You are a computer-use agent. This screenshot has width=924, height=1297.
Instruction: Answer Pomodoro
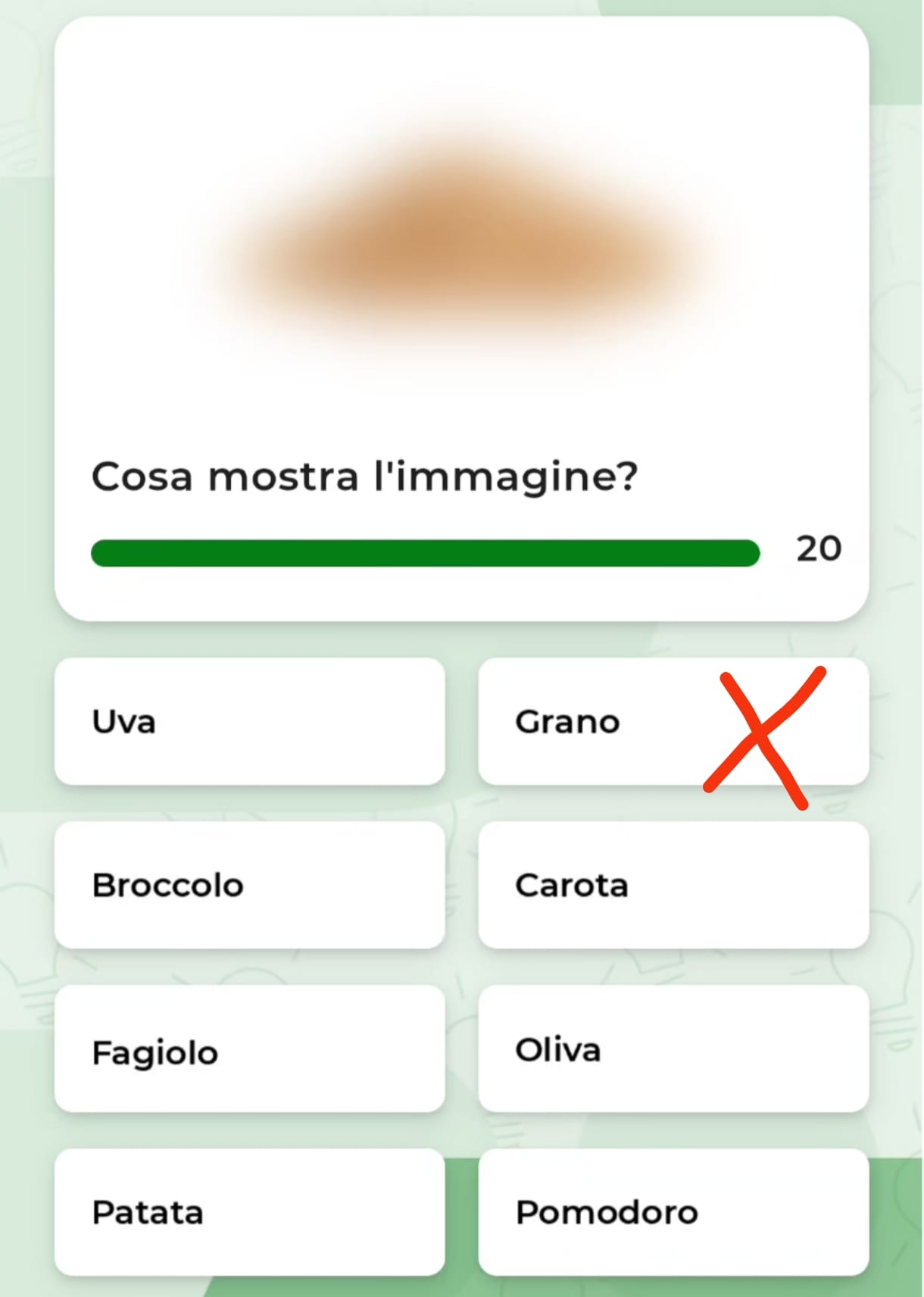673,1212
